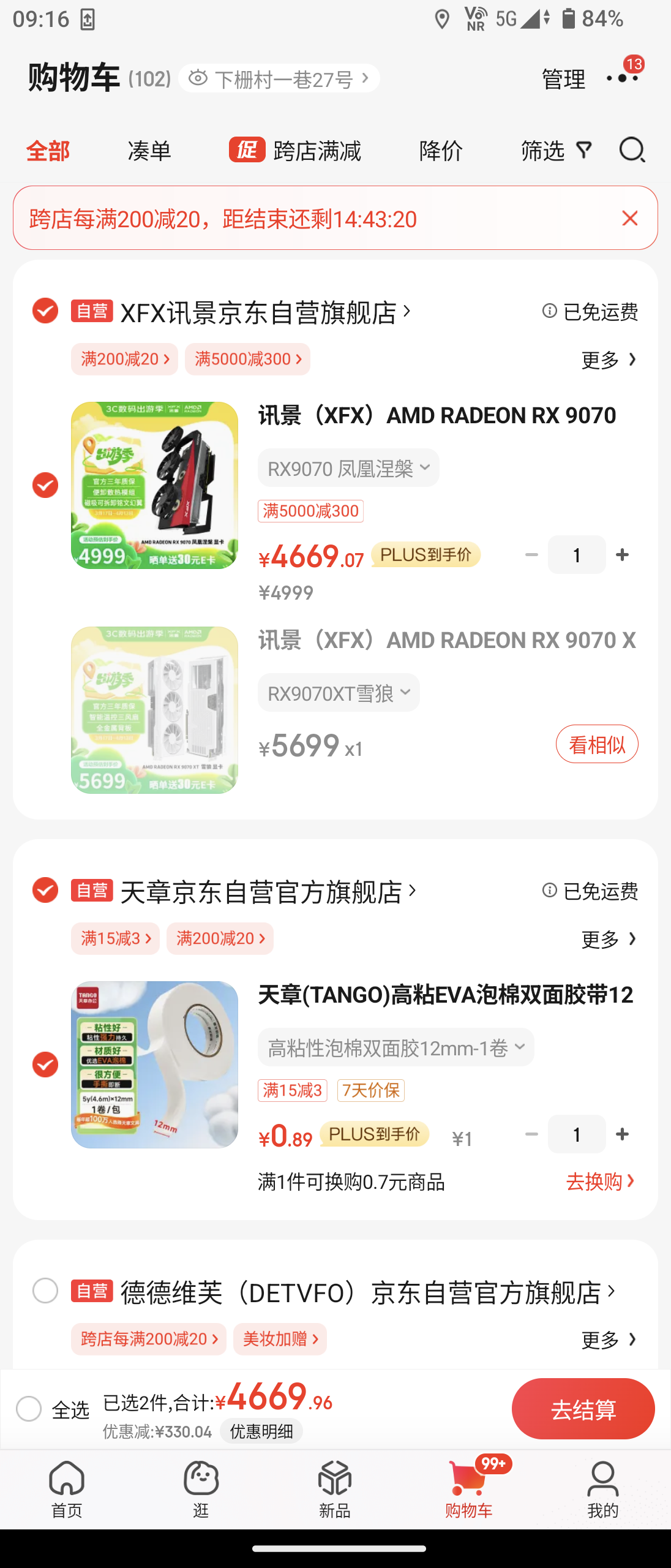Open the 高粘性泡棉双面胶 variant selector
Viewport: 671px width, 1568px height.
[x=394, y=1047]
